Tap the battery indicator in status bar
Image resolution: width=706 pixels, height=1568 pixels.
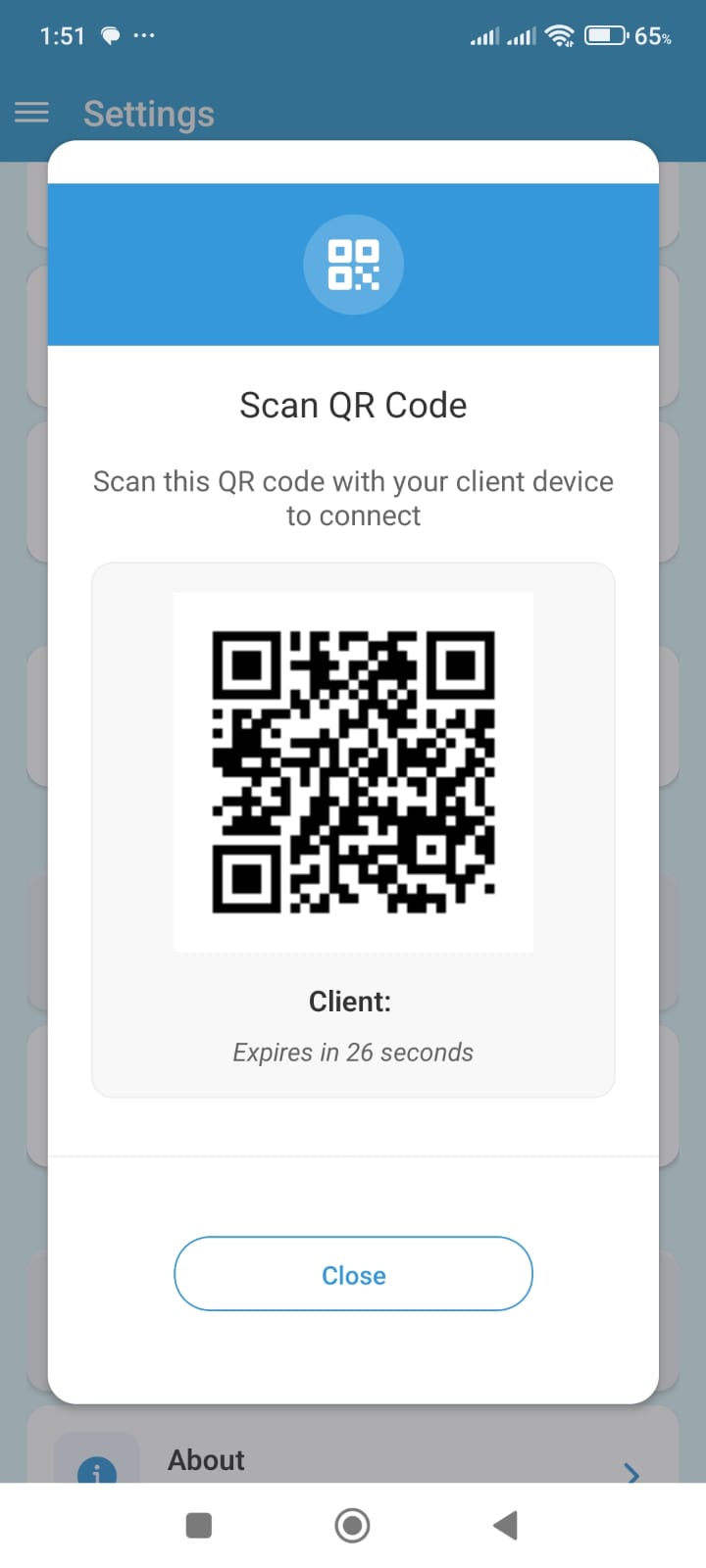pos(602,35)
